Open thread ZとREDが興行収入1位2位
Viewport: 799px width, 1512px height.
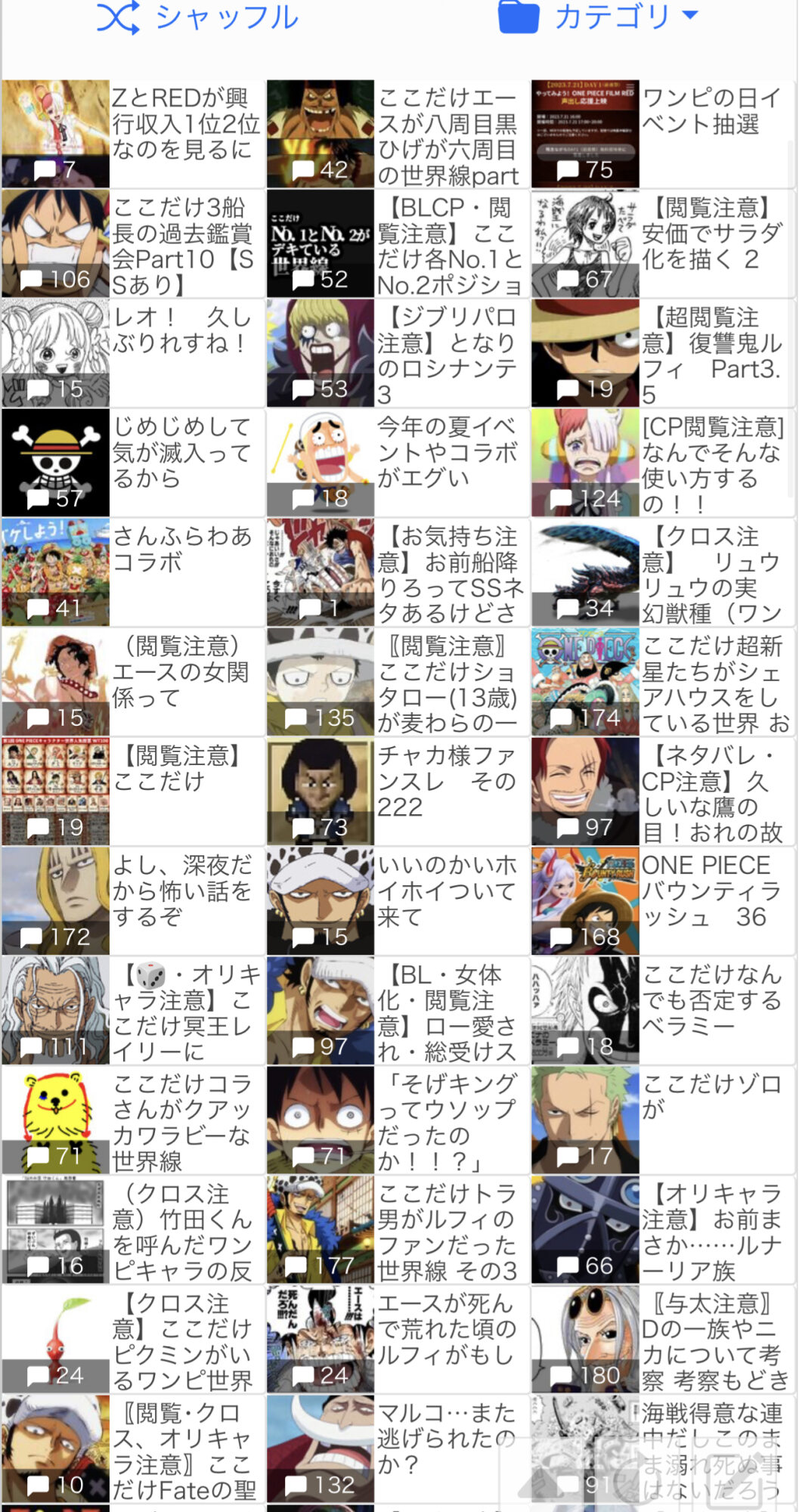point(133,134)
